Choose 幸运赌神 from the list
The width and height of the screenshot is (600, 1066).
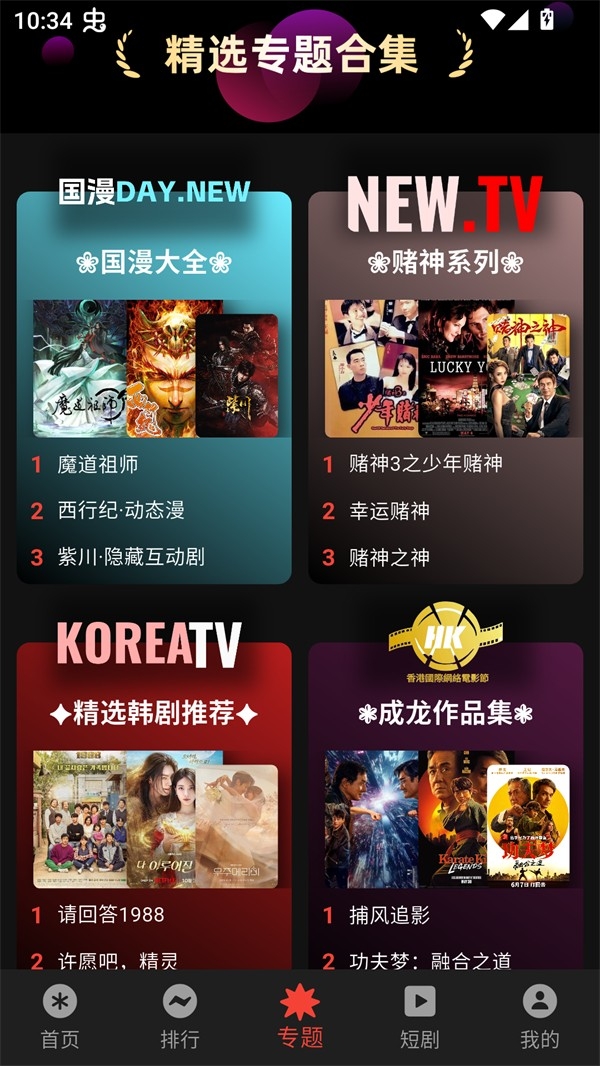click(x=389, y=511)
